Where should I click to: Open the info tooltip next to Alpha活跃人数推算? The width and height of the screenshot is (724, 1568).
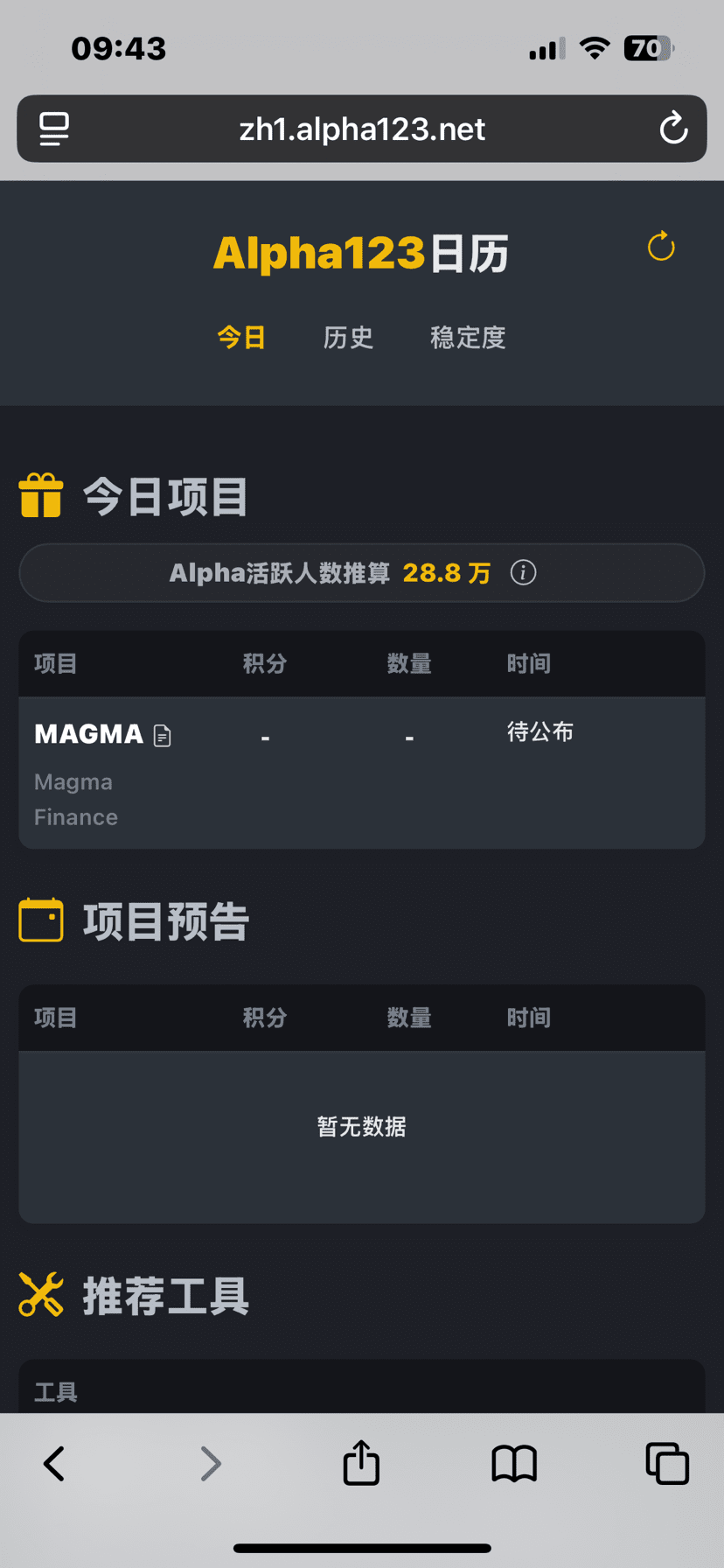click(x=523, y=572)
